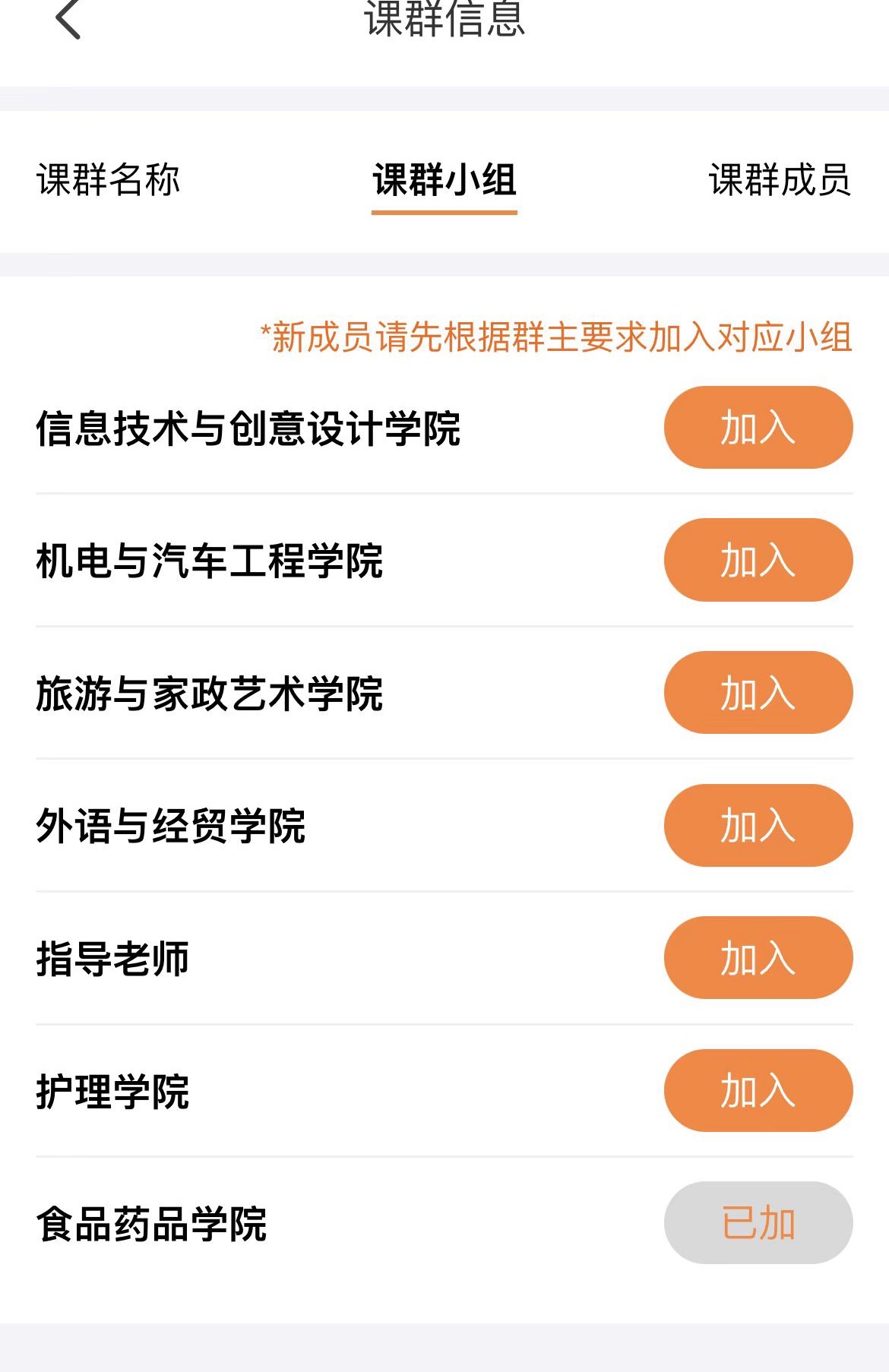Screen dimensions: 889x1372
Task: Join the 旅游与家政艺术学院 group
Action: point(758,692)
